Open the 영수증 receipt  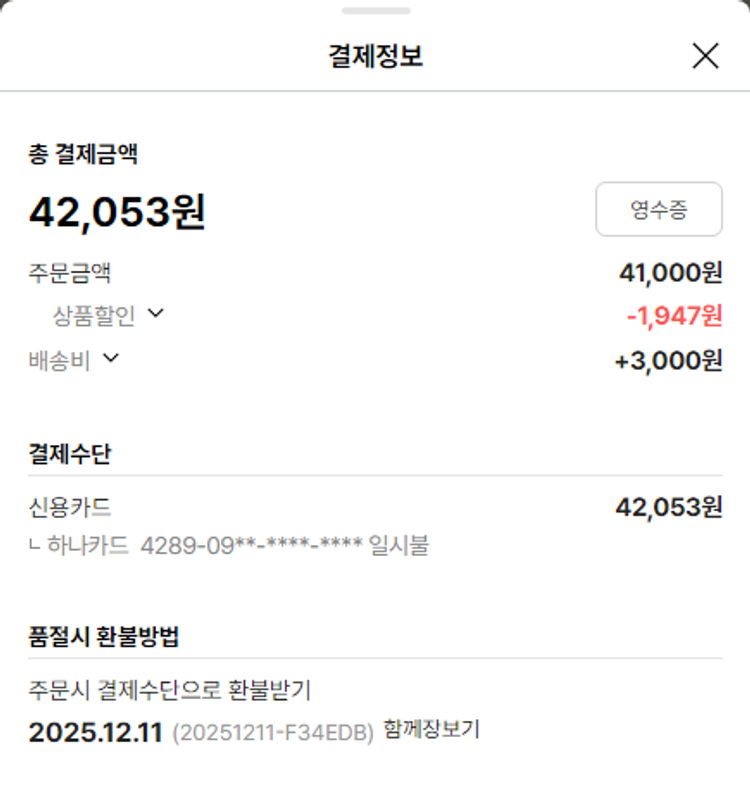(658, 209)
